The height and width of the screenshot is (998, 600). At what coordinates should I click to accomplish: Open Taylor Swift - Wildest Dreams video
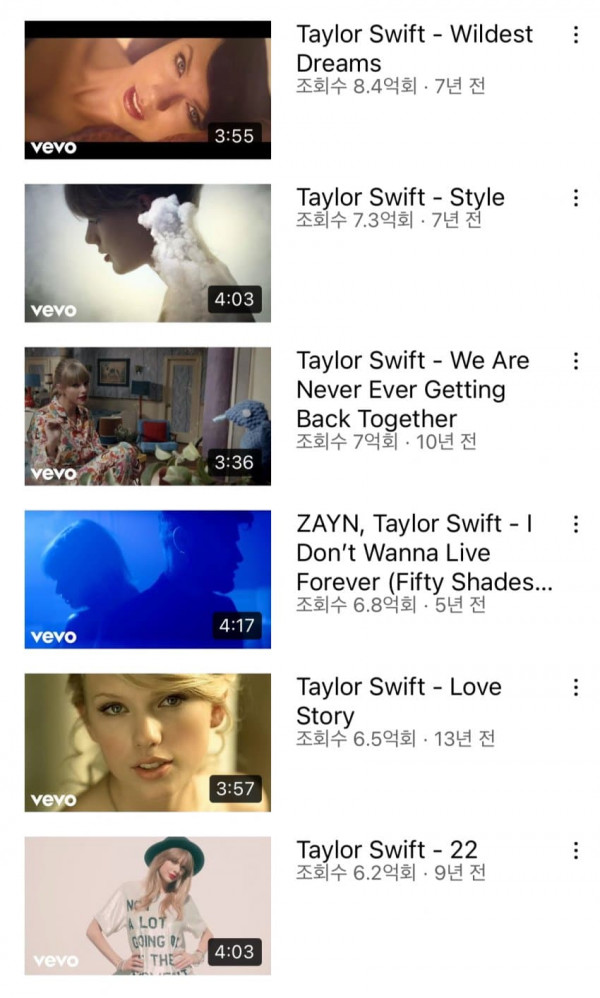(x=148, y=90)
